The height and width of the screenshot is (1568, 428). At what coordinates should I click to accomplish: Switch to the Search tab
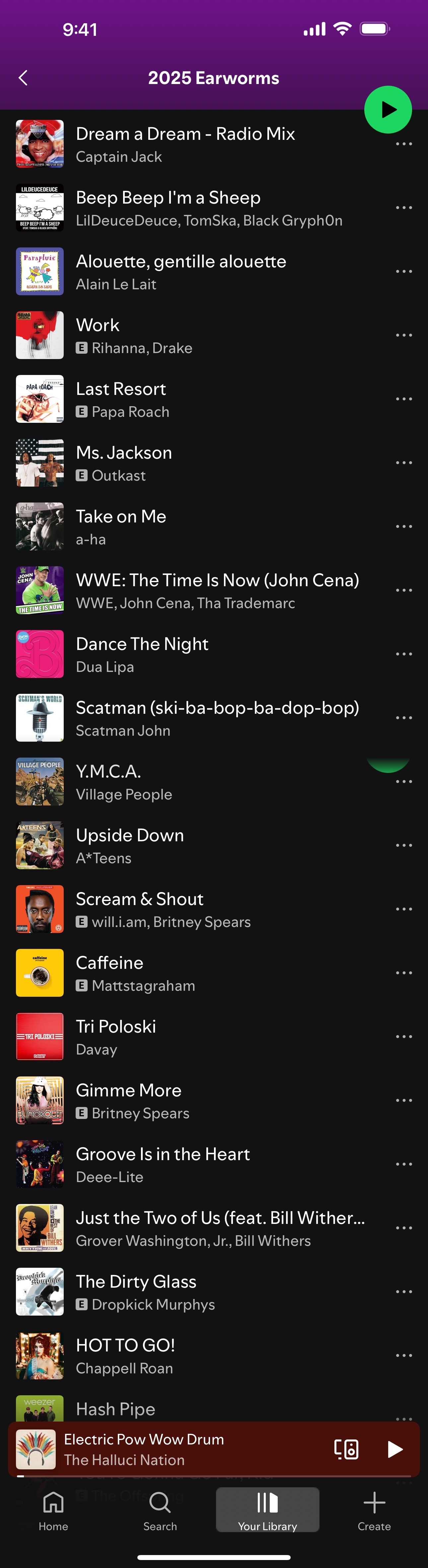160,1511
